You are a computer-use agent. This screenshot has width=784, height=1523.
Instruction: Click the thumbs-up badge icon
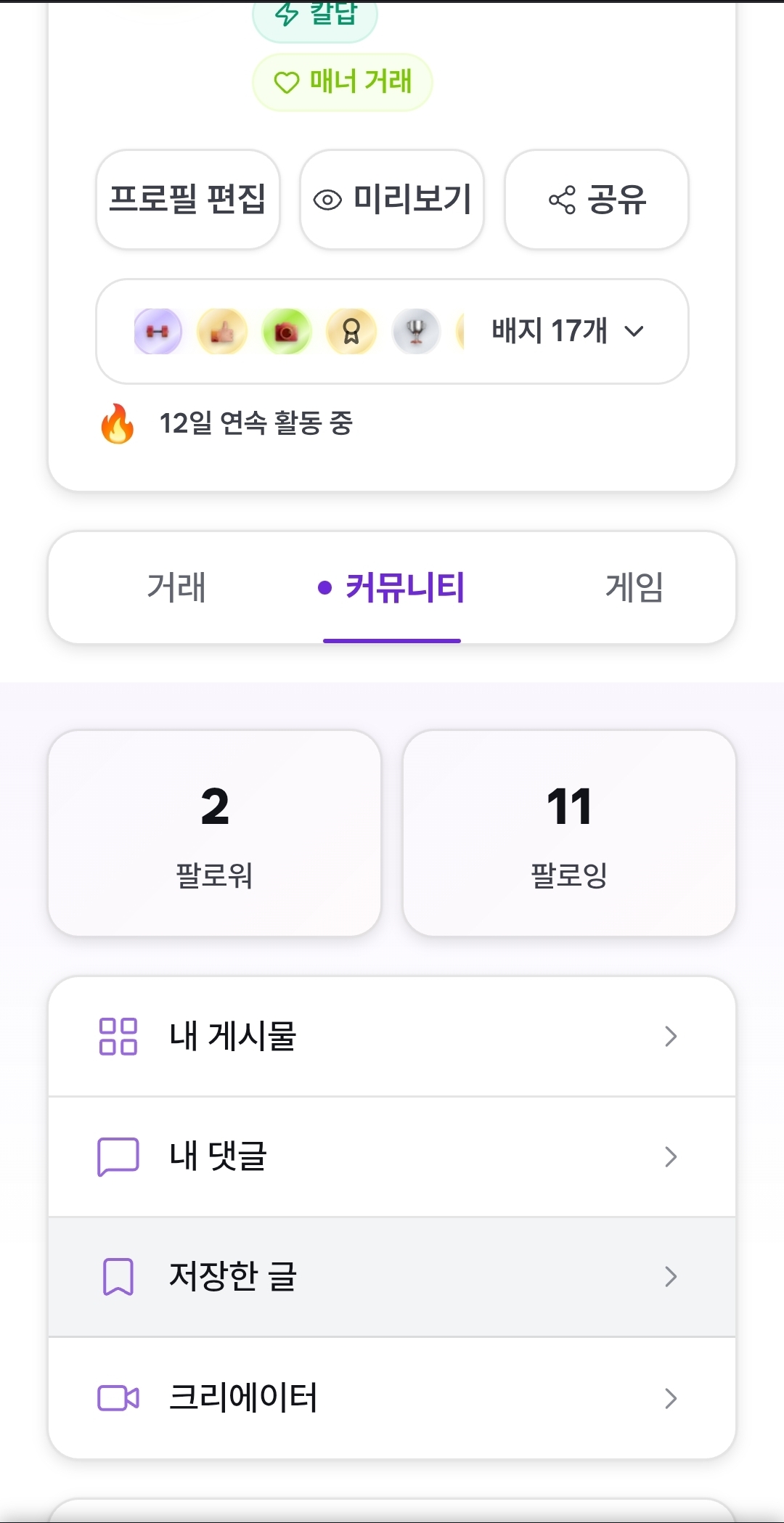coord(222,331)
